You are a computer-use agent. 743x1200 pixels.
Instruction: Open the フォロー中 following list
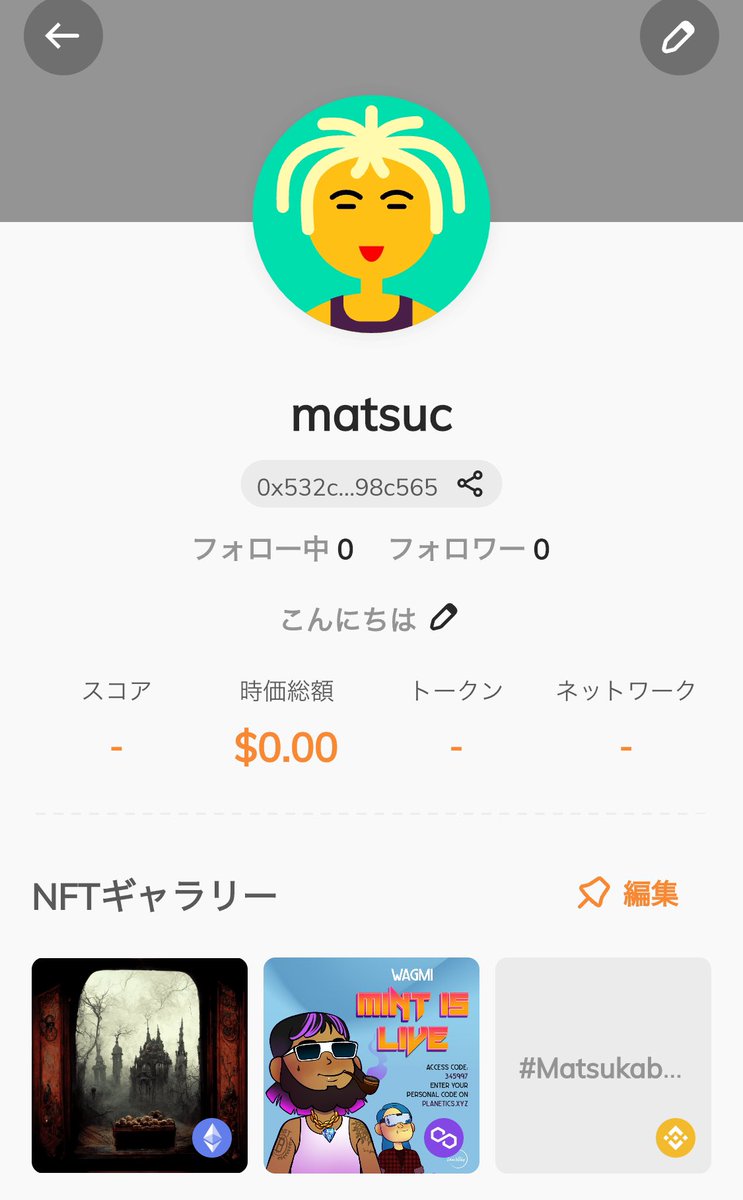(x=272, y=549)
